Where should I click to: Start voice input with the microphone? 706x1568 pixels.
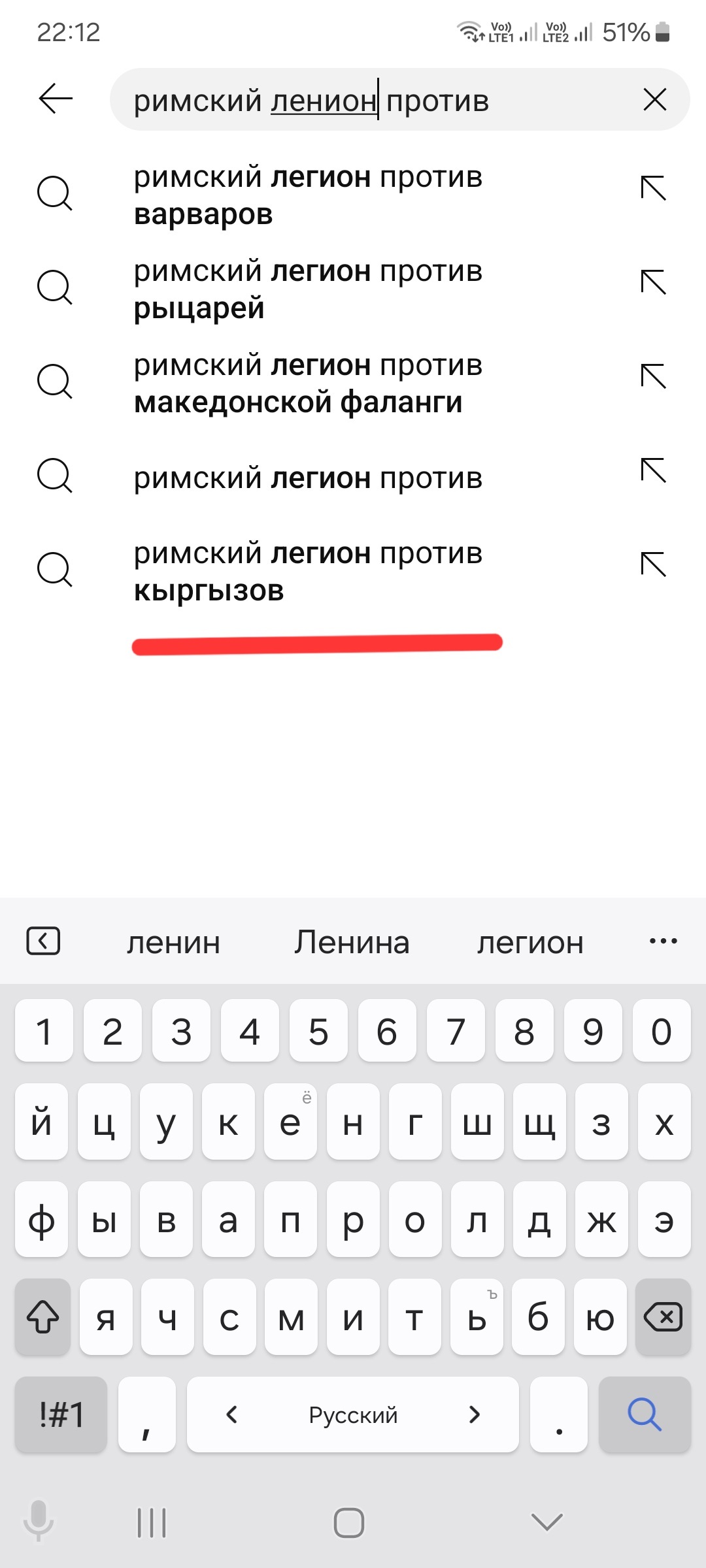pos(39,1520)
